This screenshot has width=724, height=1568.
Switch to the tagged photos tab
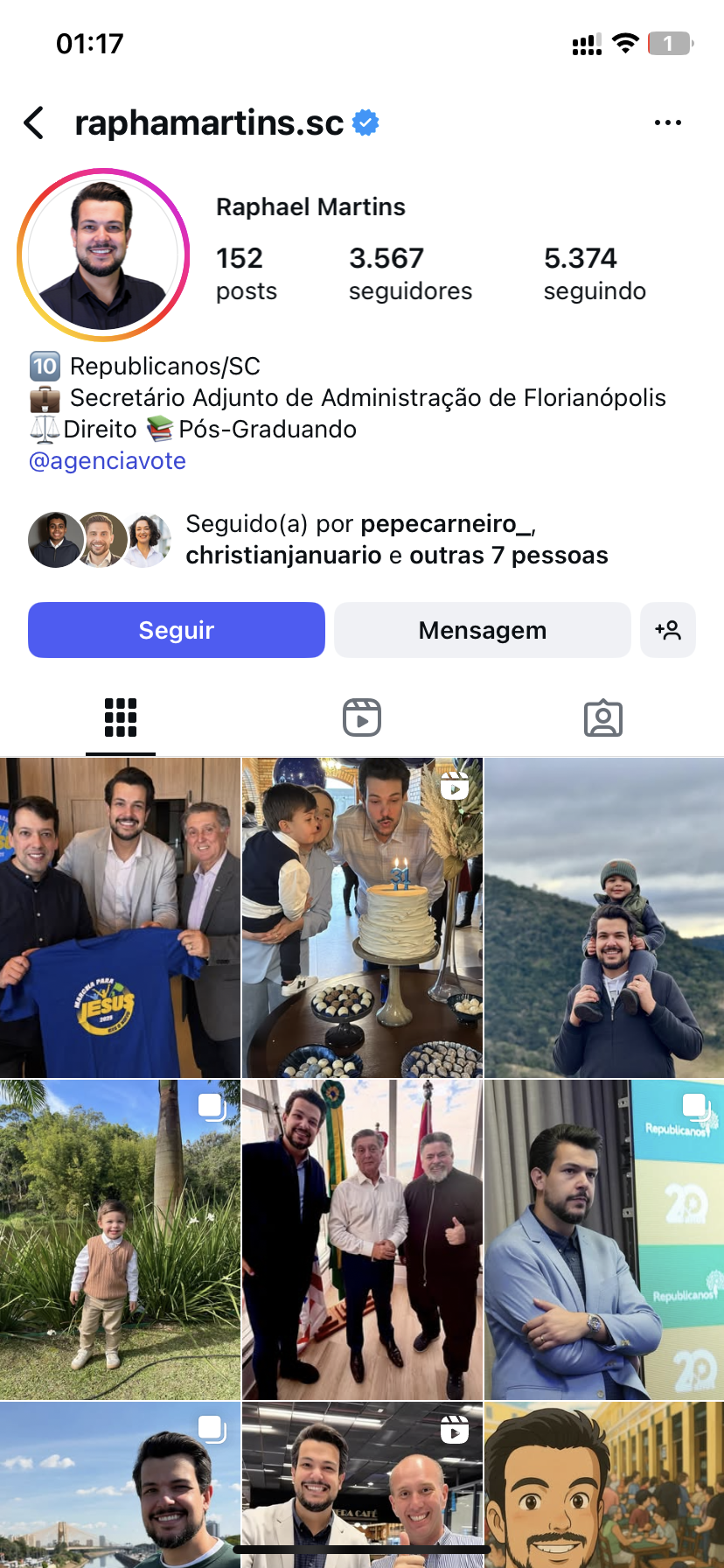(x=603, y=718)
